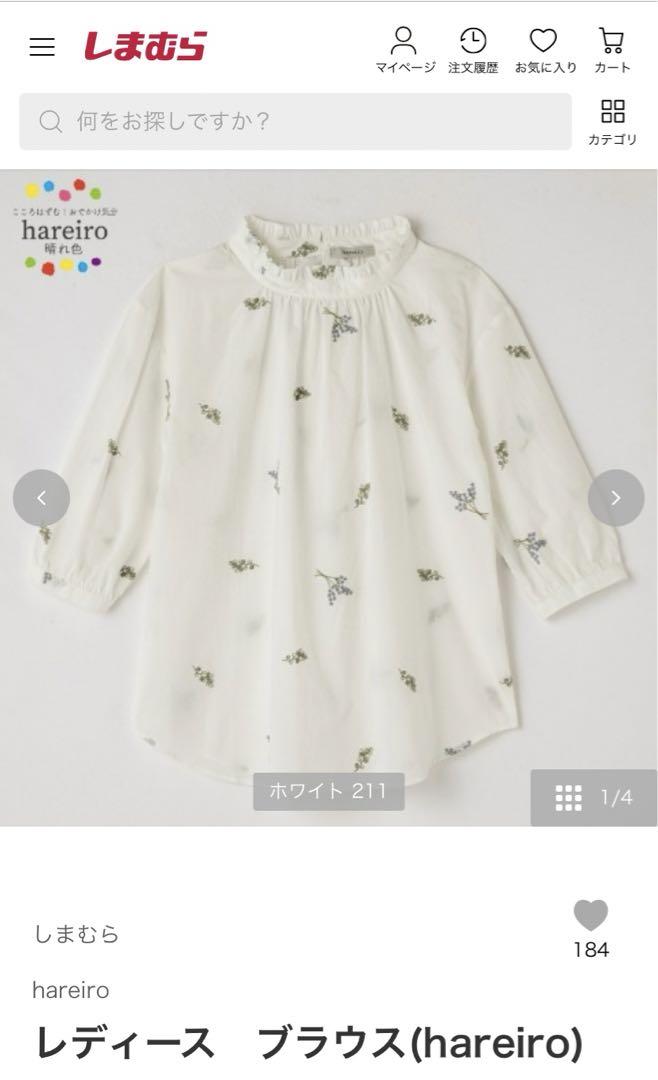
Task: Open the hamburger drawer menu
Action: (x=42, y=47)
